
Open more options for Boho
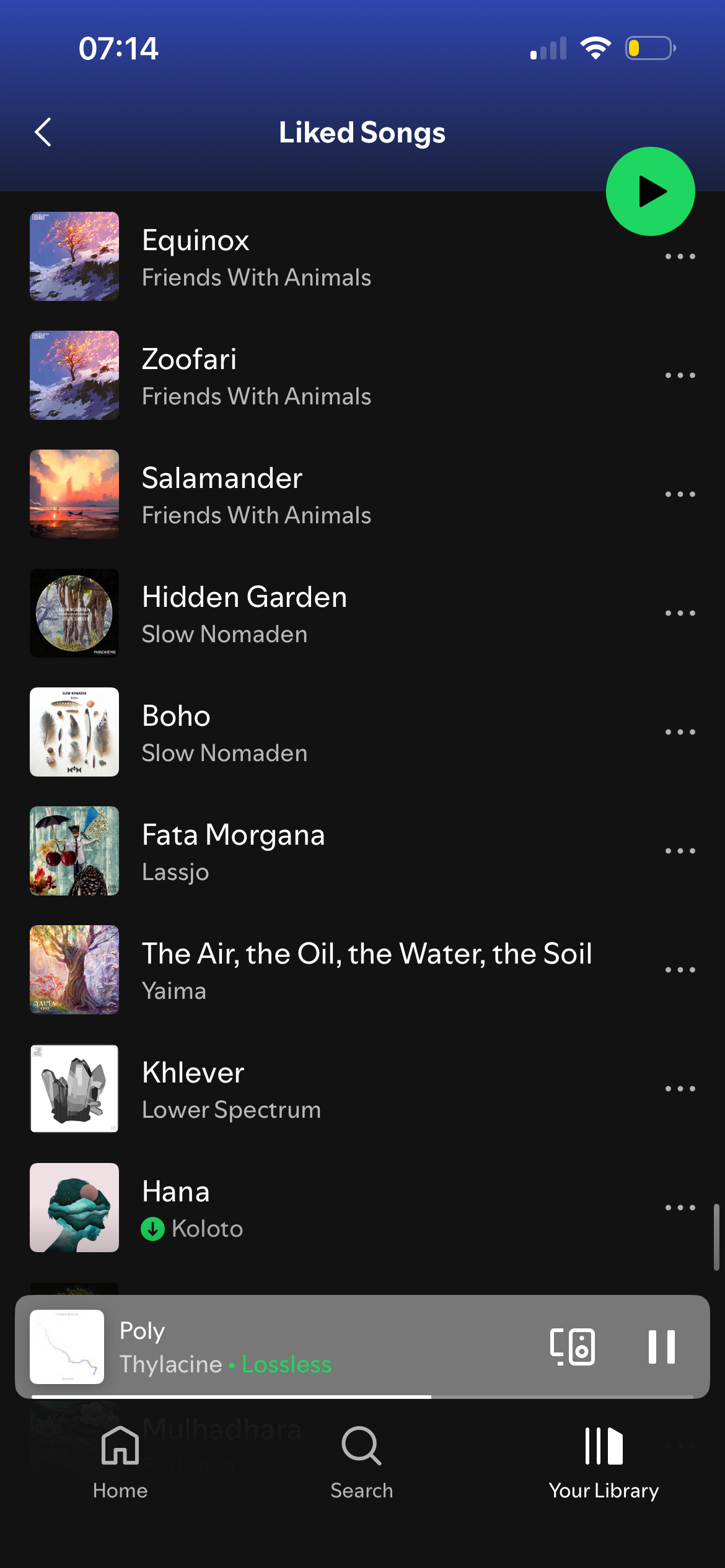[x=680, y=732]
